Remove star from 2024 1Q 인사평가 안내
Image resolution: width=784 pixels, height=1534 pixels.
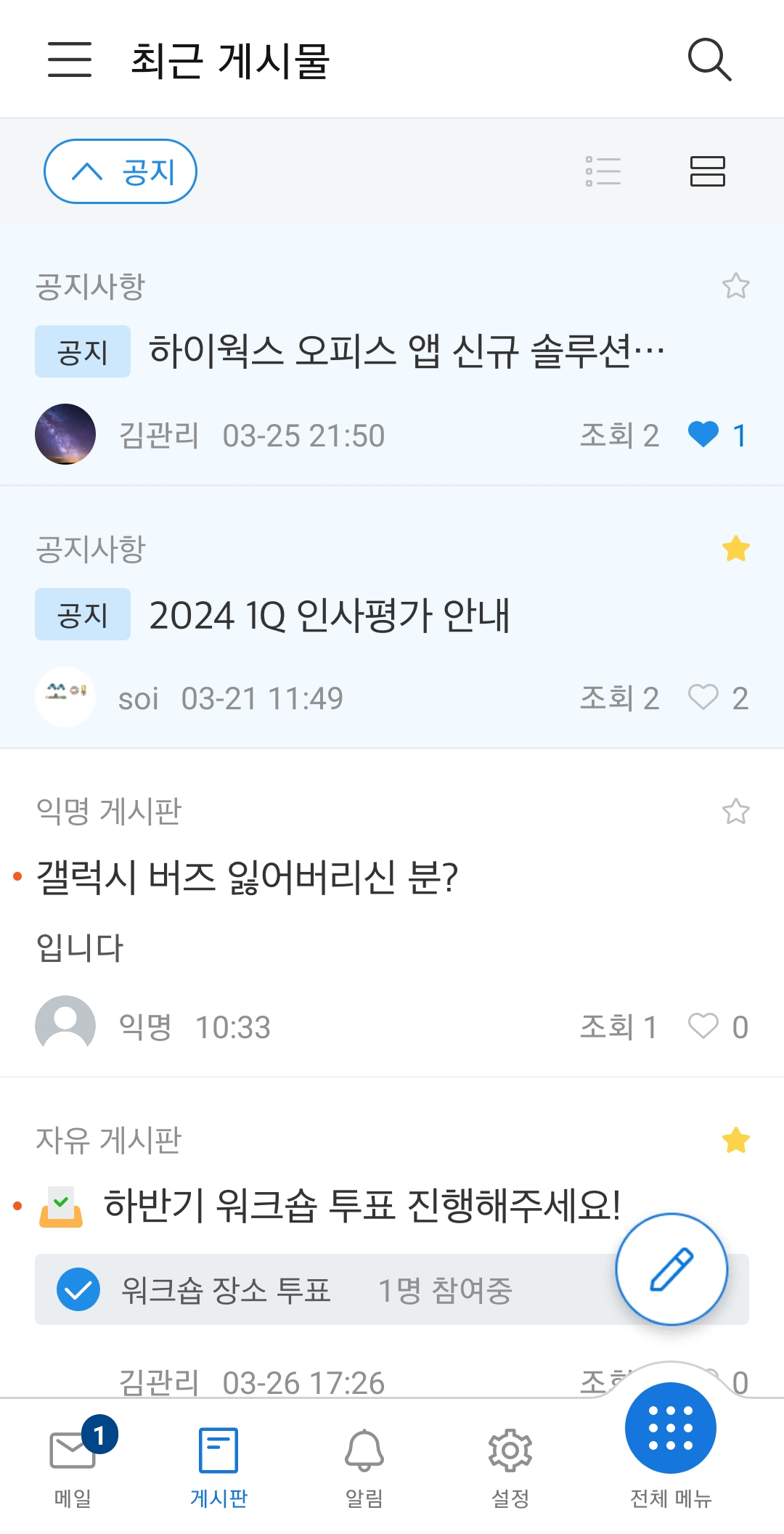click(x=735, y=549)
